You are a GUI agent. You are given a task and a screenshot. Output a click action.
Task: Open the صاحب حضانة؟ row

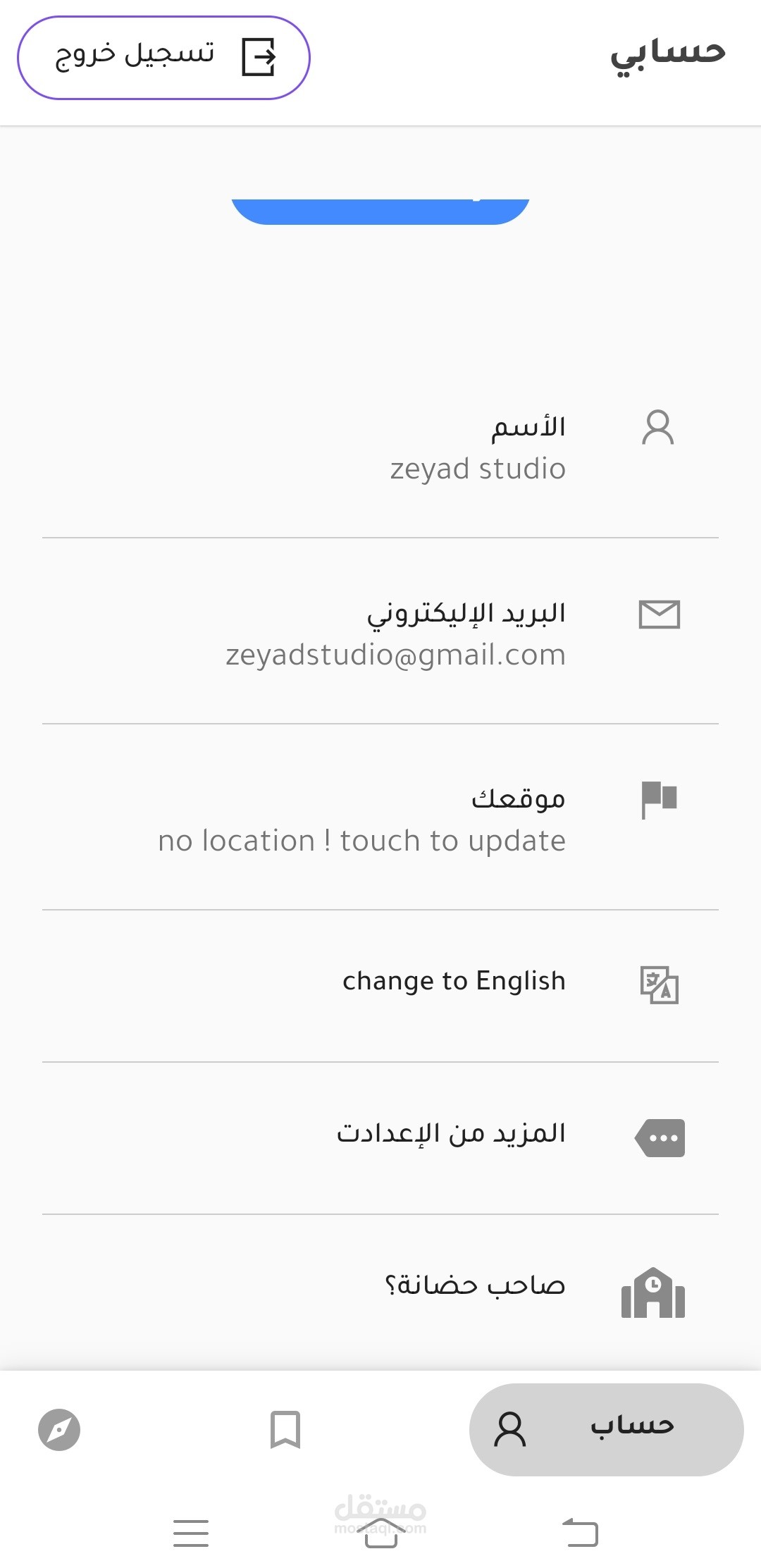coord(380,1287)
